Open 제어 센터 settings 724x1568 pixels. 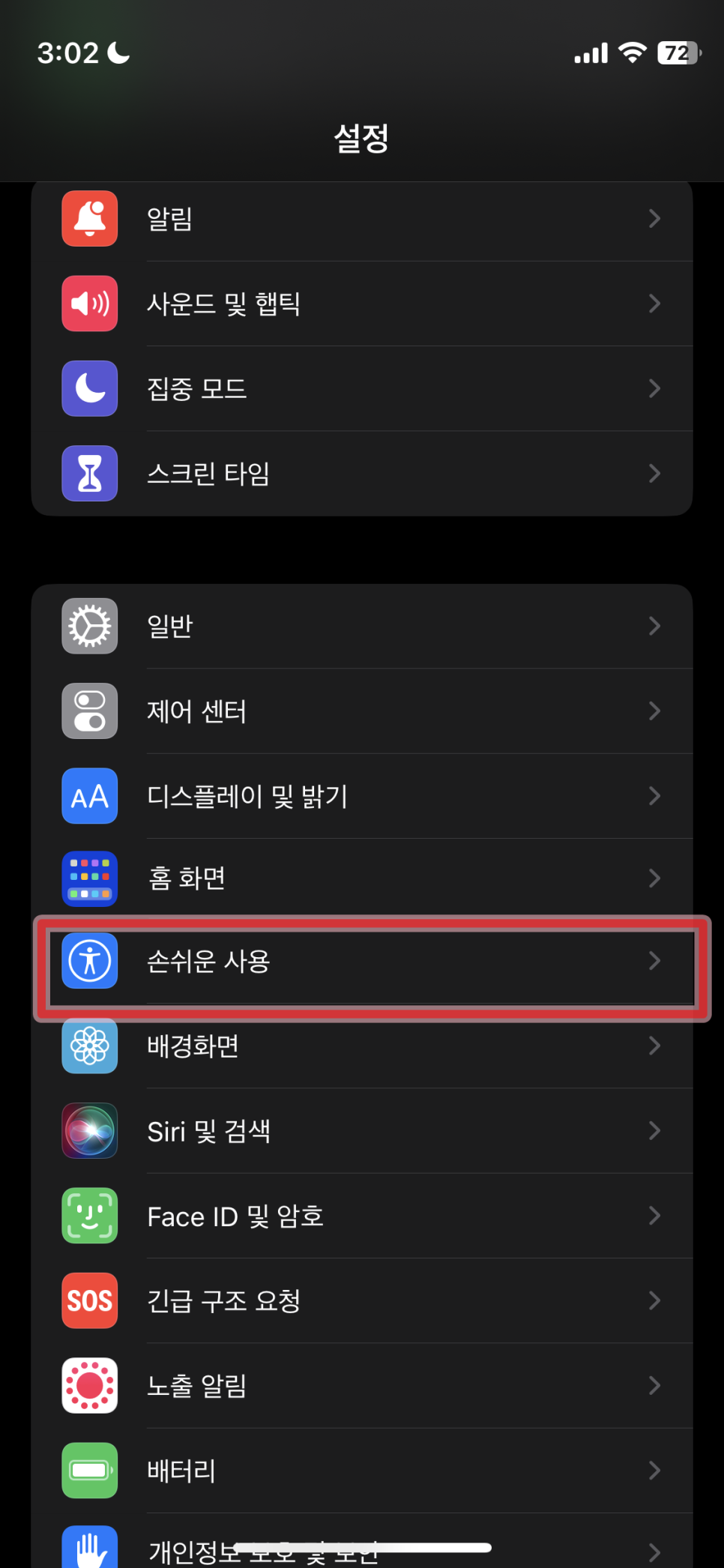tap(361, 711)
